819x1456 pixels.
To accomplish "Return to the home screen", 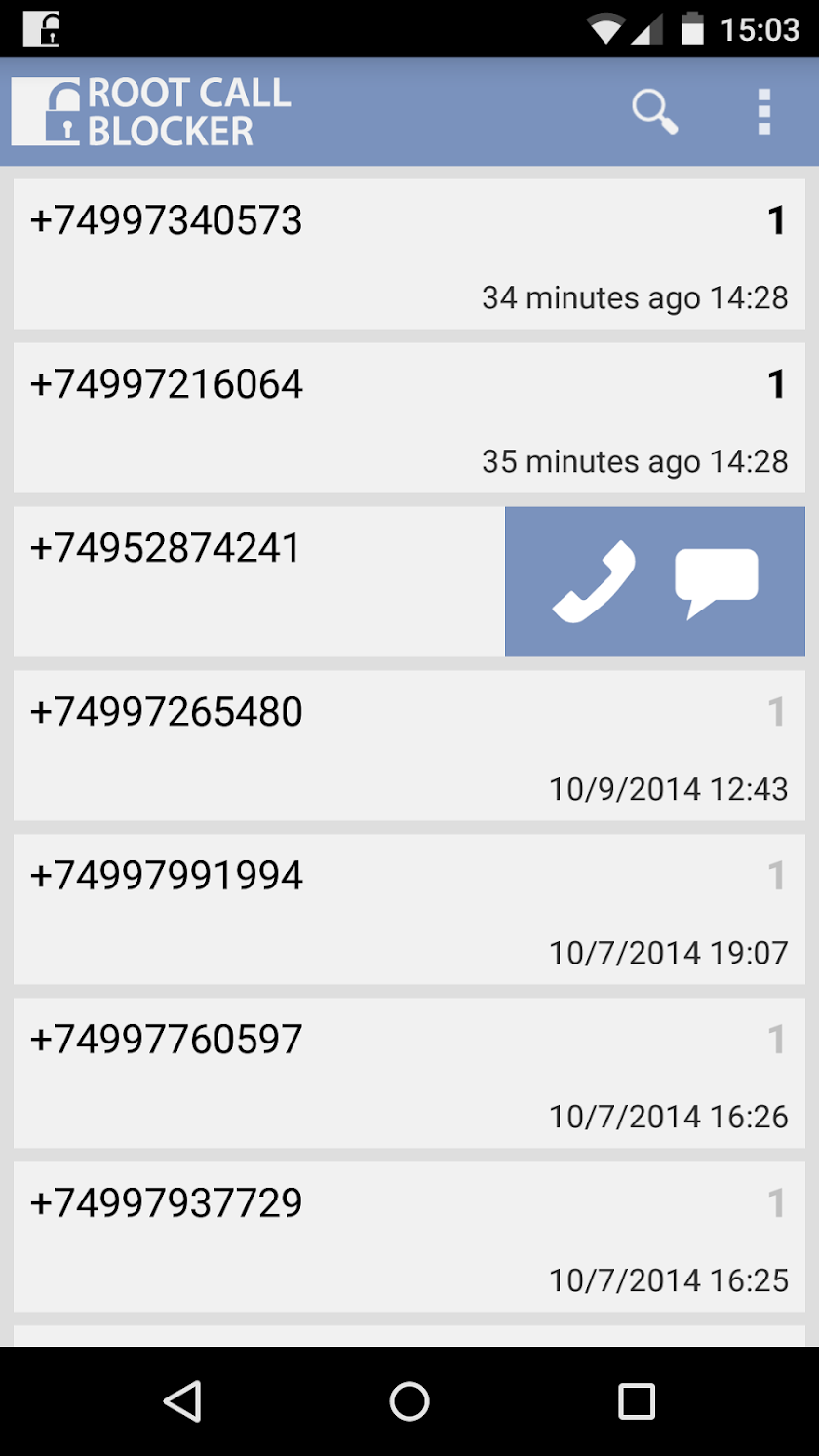I will (x=409, y=1401).
